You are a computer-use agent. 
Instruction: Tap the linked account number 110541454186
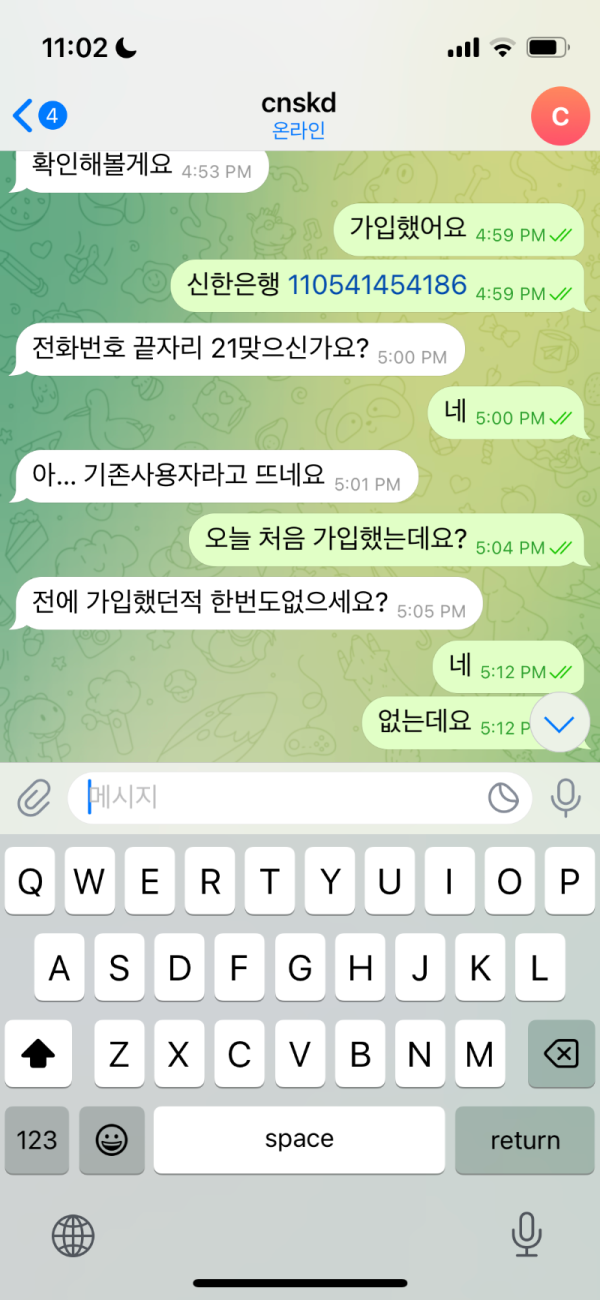[377, 286]
